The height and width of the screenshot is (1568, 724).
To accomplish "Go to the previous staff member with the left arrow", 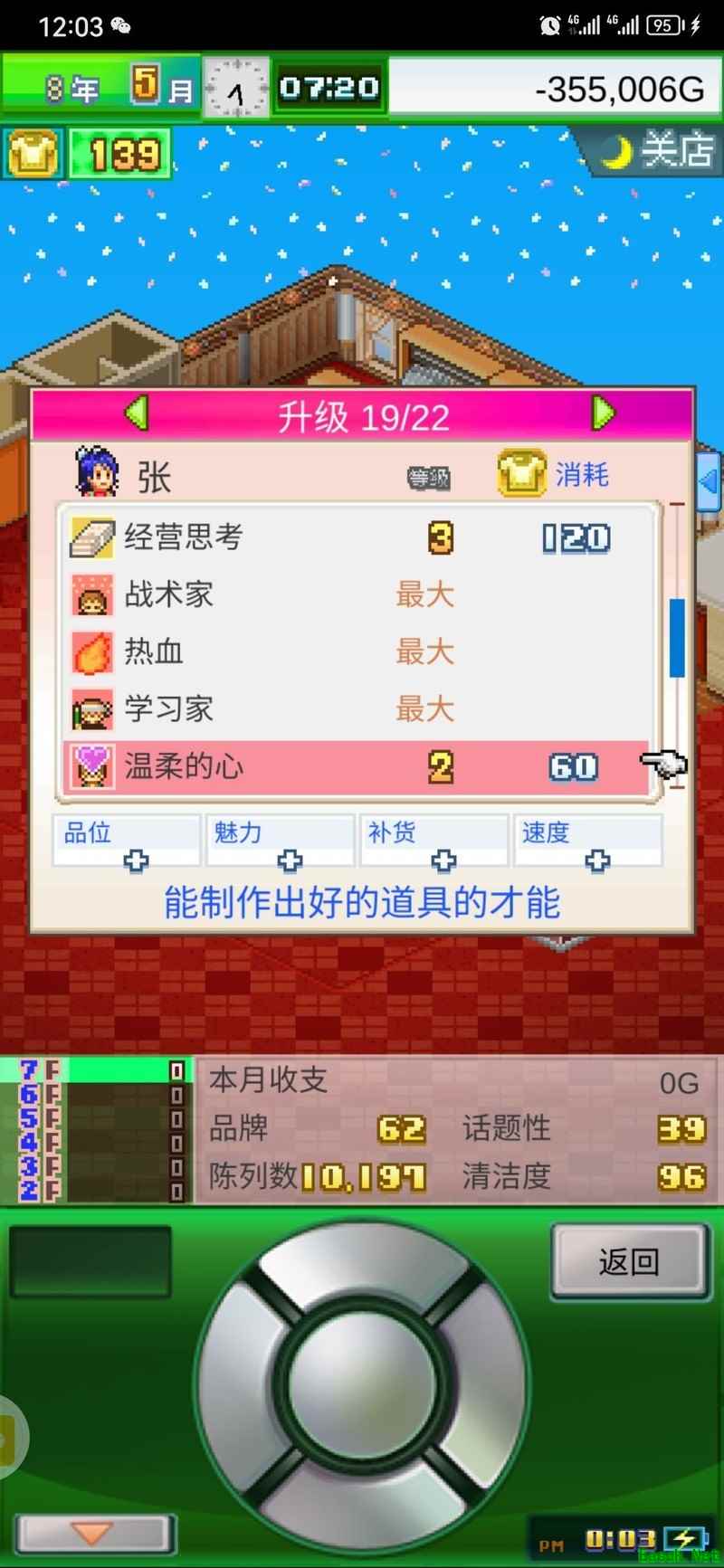I will [x=137, y=414].
